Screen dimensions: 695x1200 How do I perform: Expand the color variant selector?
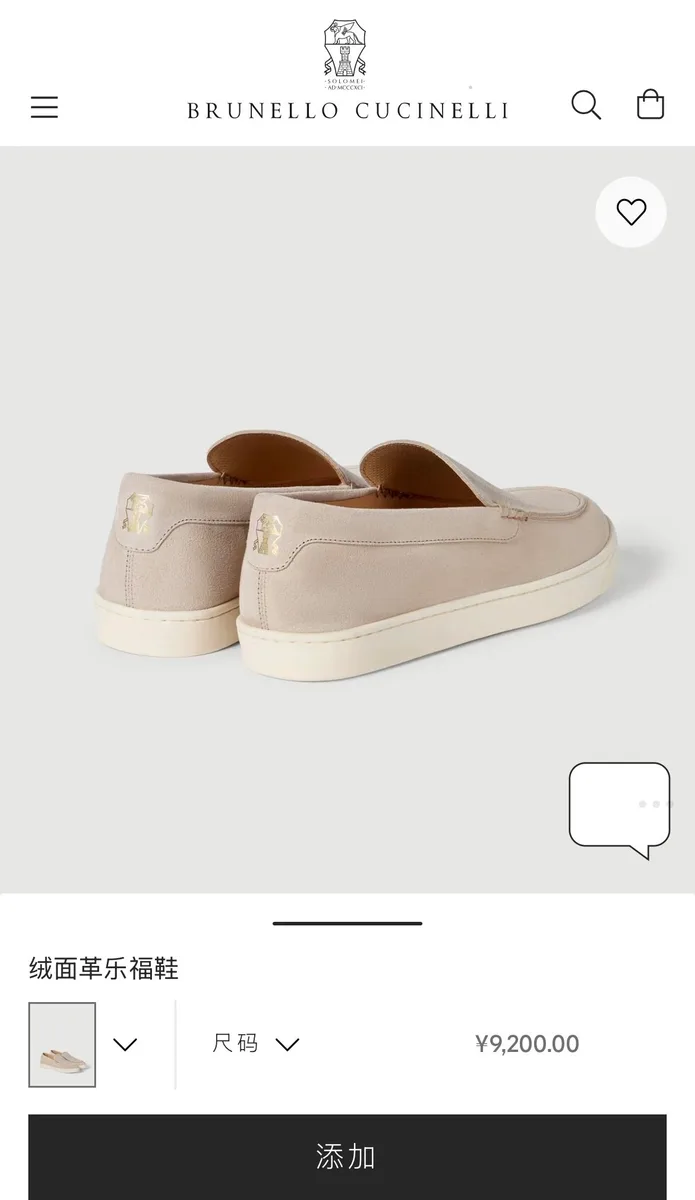tap(125, 1045)
